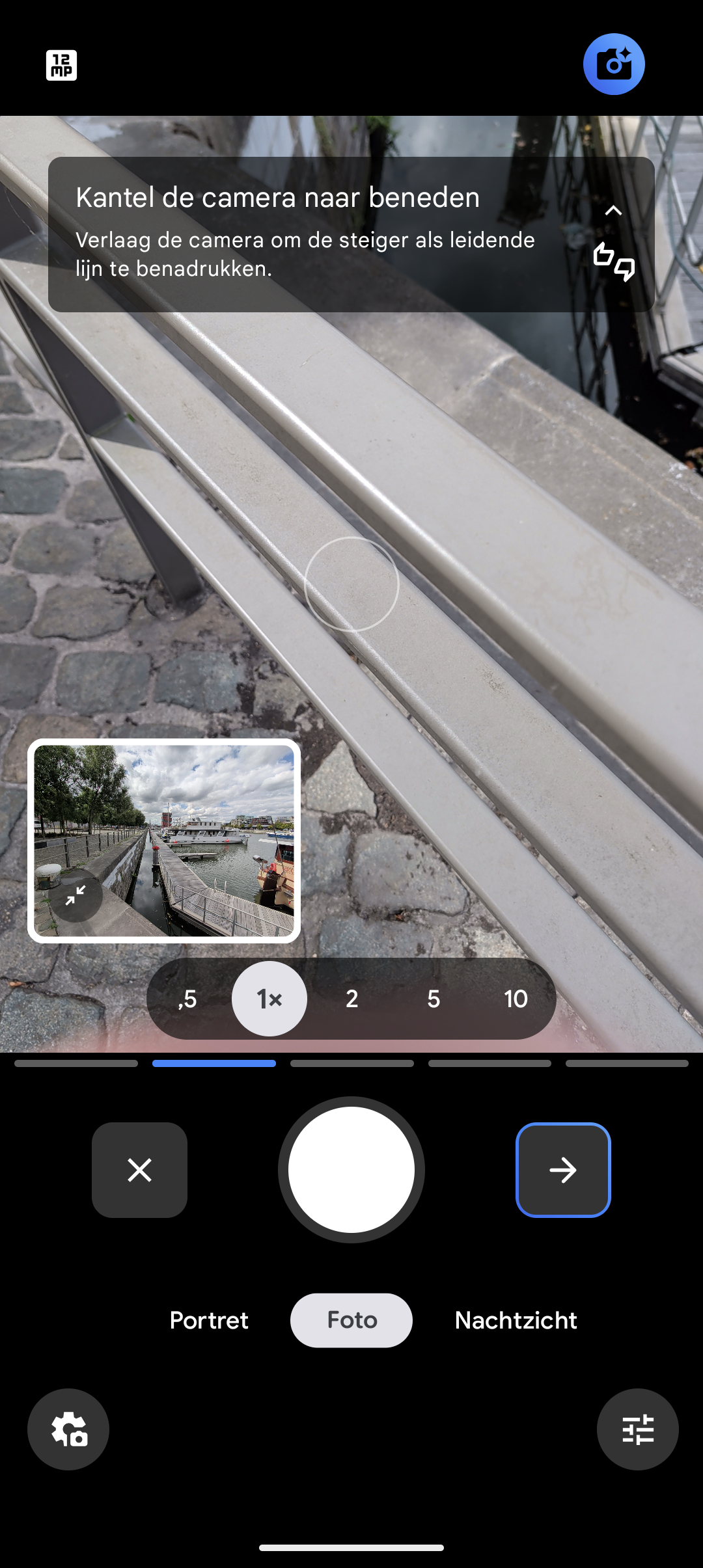Screen dimensions: 703x1568
Task: Select 5x on the zoom slider
Action: [x=434, y=999]
